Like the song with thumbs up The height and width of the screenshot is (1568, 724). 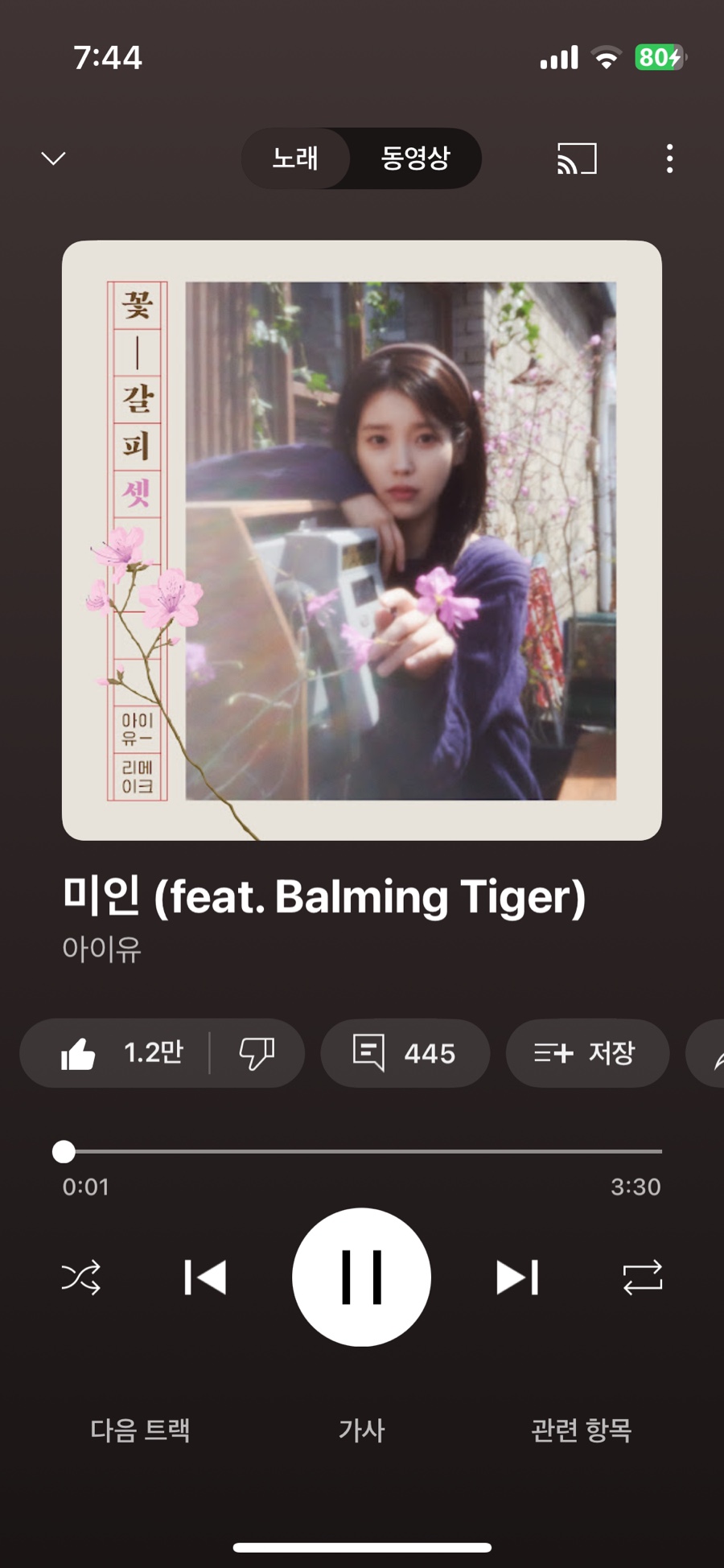click(x=79, y=1053)
